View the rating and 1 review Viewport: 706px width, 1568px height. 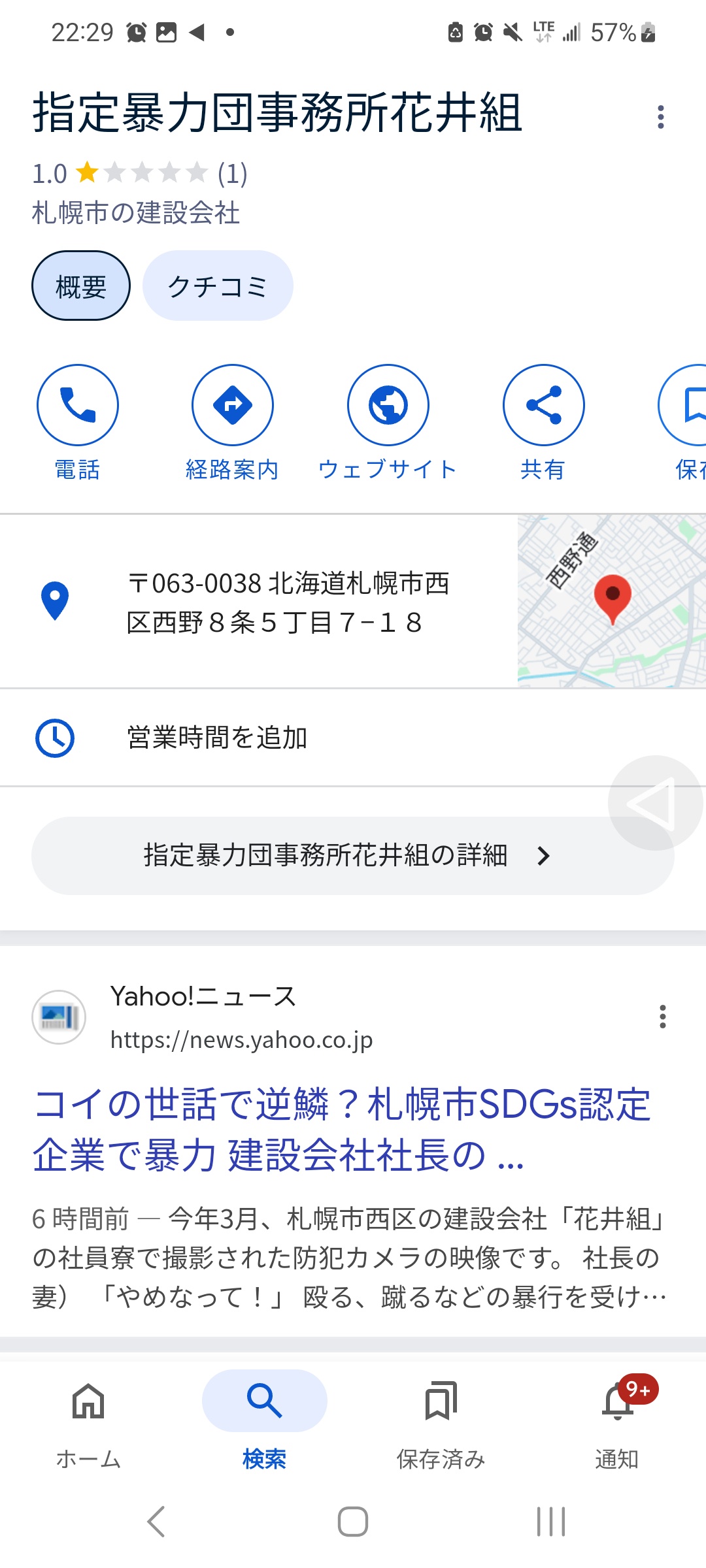[x=140, y=174]
